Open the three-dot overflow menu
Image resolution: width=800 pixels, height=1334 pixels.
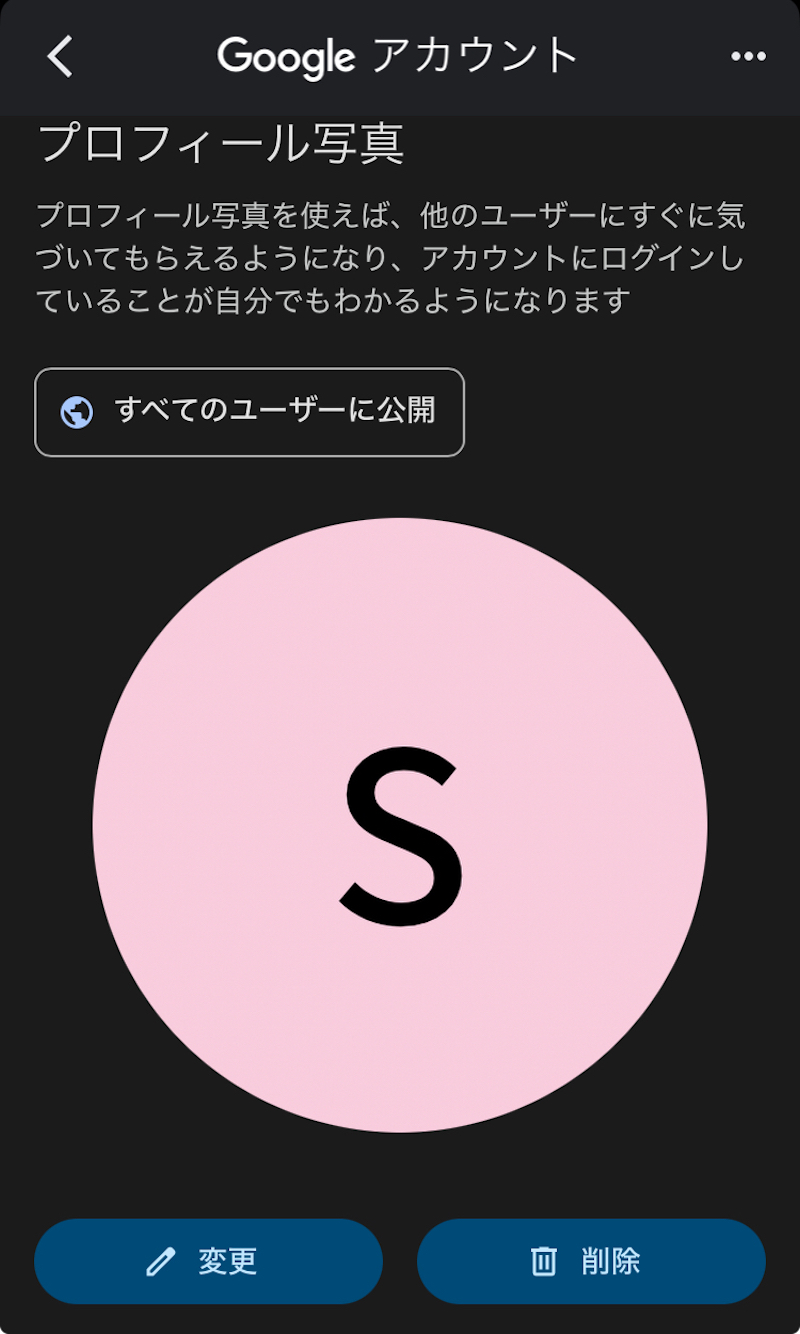tap(748, 56)
